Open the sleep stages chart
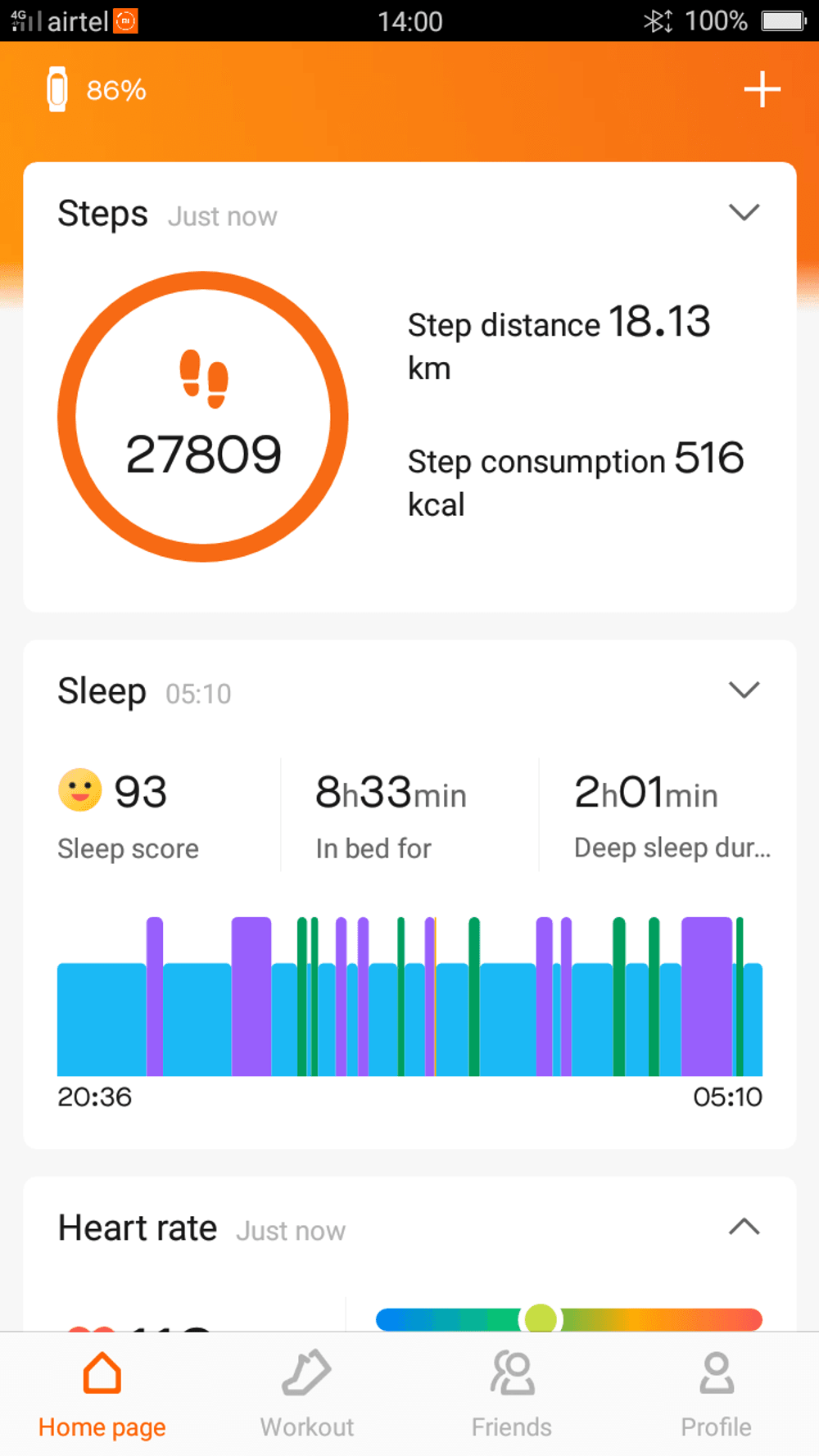Image resolution: width=819 pixels, height=1456 pixels. point(409,997)
